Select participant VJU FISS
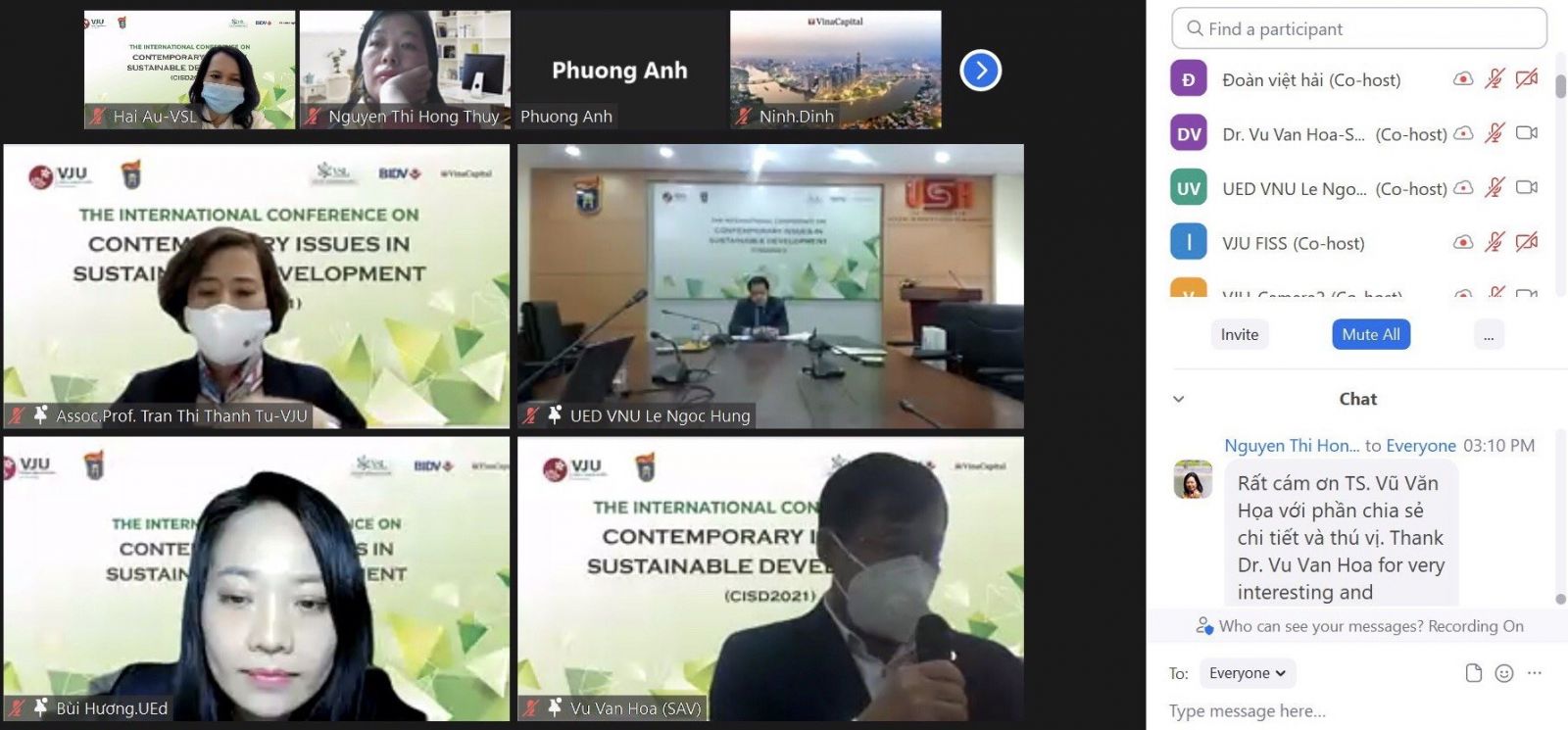 [x=1293, y=243]
